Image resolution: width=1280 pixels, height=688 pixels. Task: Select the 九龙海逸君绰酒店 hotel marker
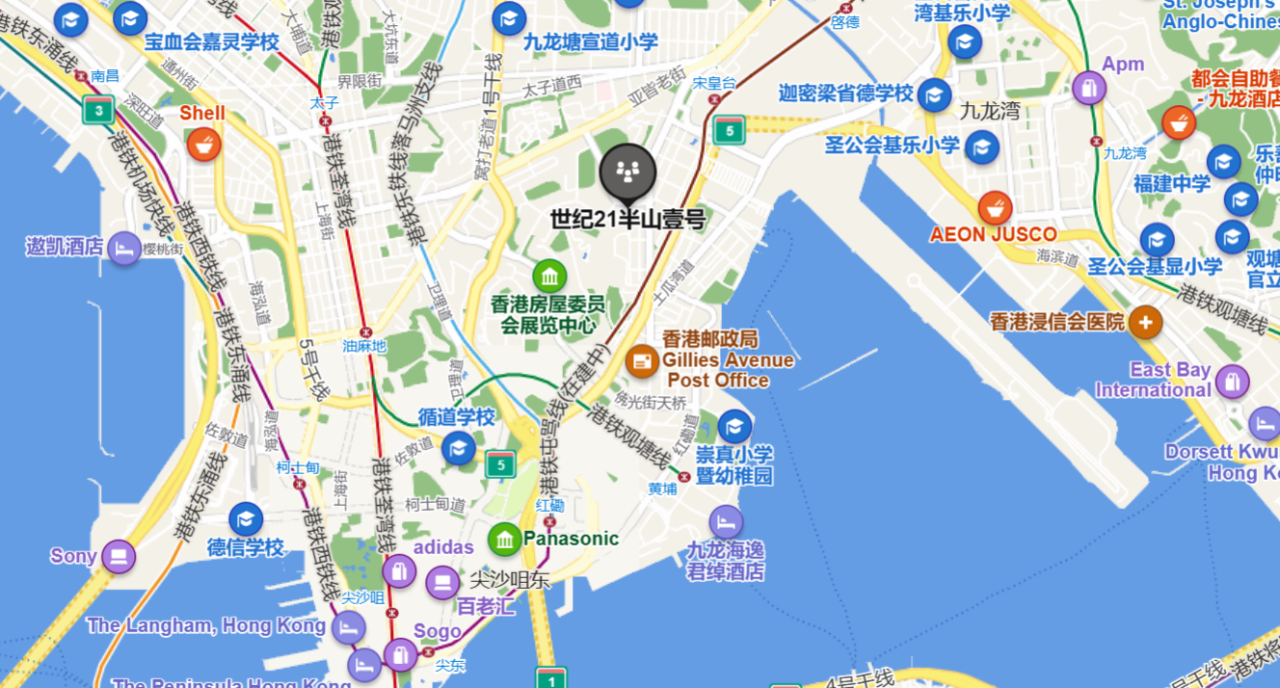click(x=726, y=522)
